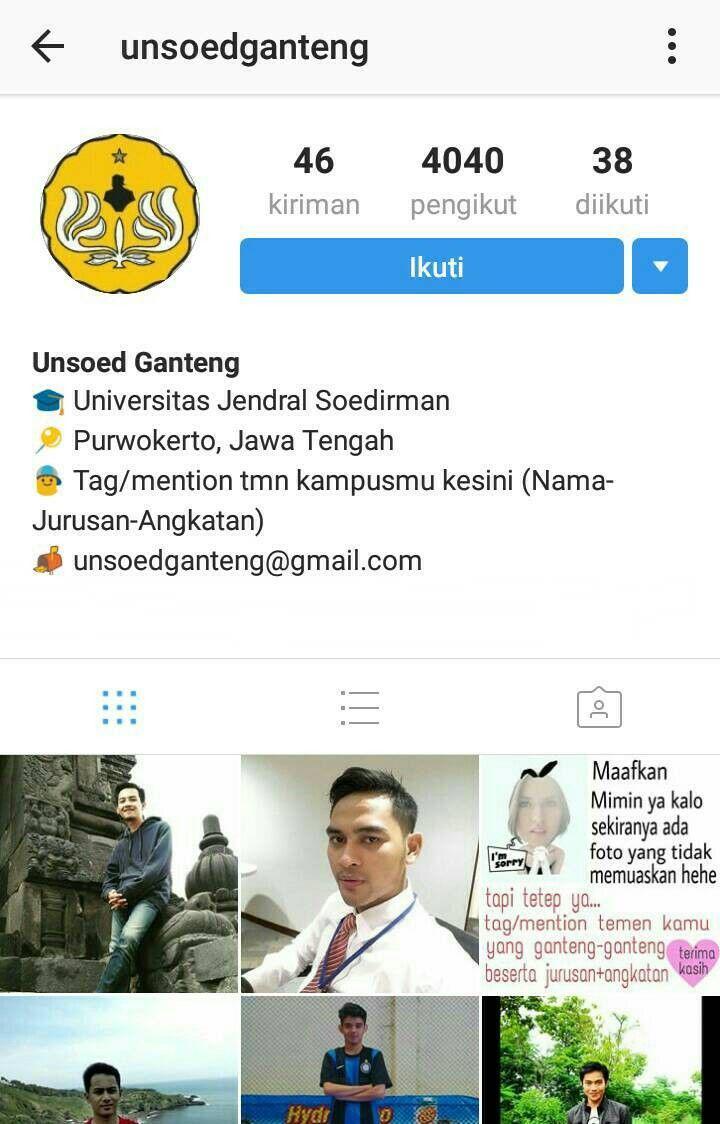Expand the suggested accounts dropdown arrow
Screen dimensions: 720x1124
tap(659, 266)
